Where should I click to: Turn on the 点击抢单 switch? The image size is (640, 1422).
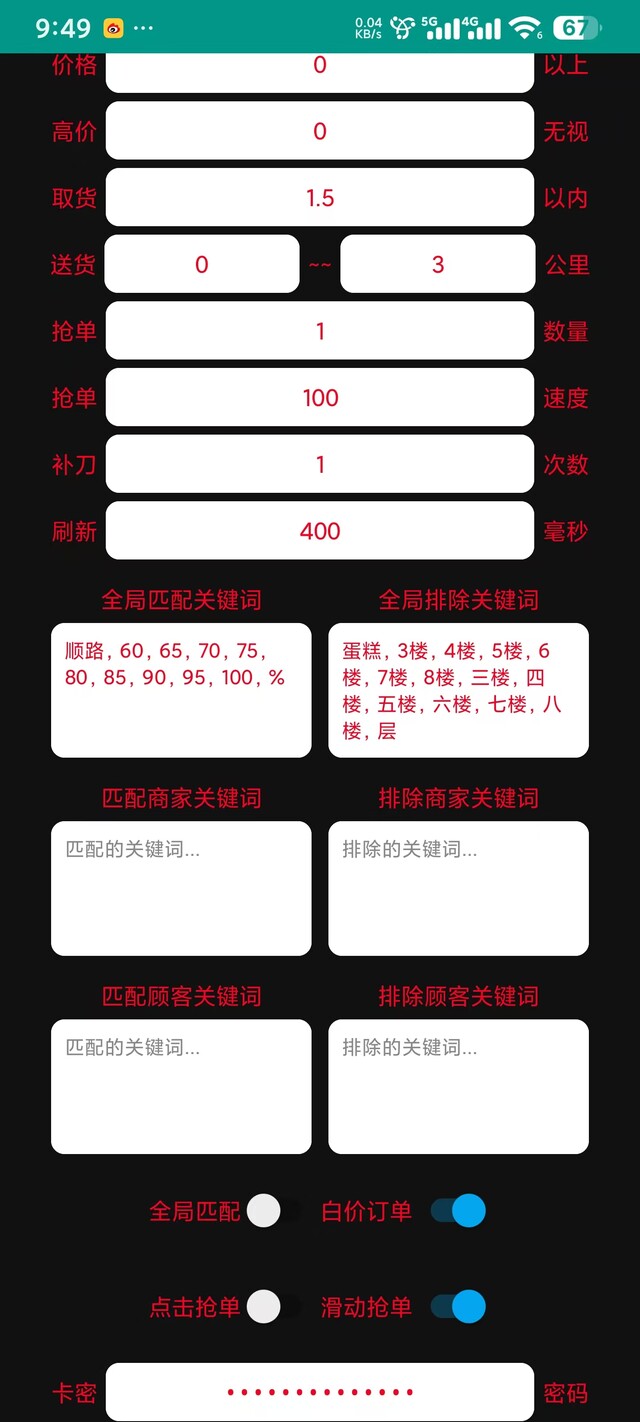pyautogui.click(x=272, y=1307)
